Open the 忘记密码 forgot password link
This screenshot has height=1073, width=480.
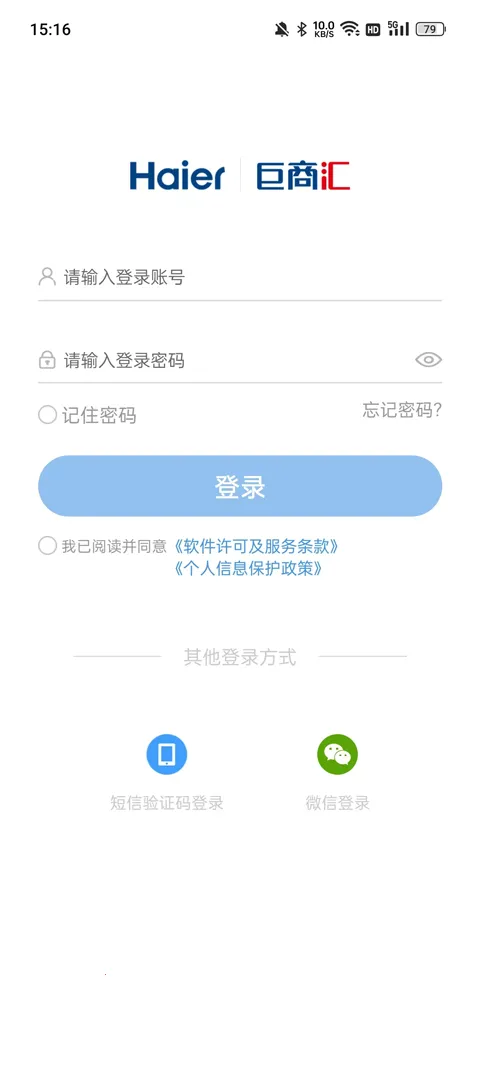(402, 411)
